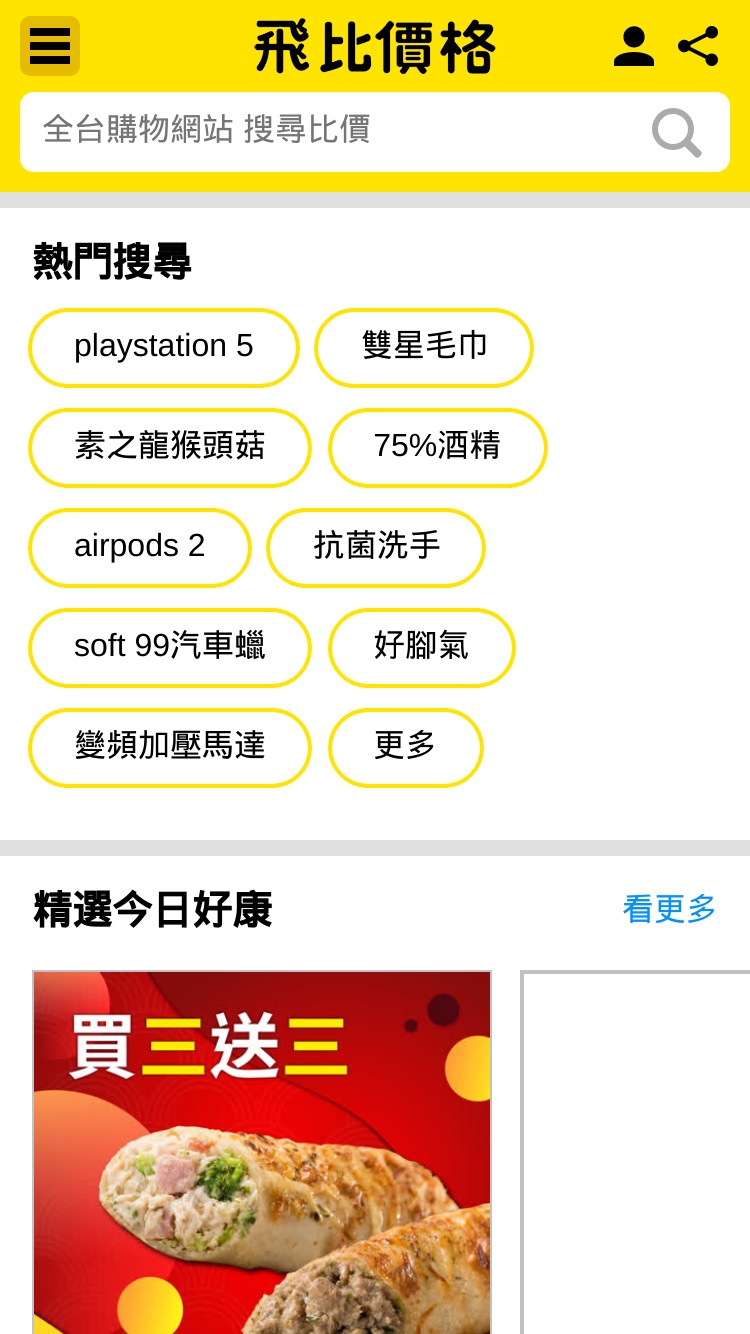Select the playstation 5 chip
Image resolution: width=750 pixels, height=1334 pixels.
[x=164, y=347]
